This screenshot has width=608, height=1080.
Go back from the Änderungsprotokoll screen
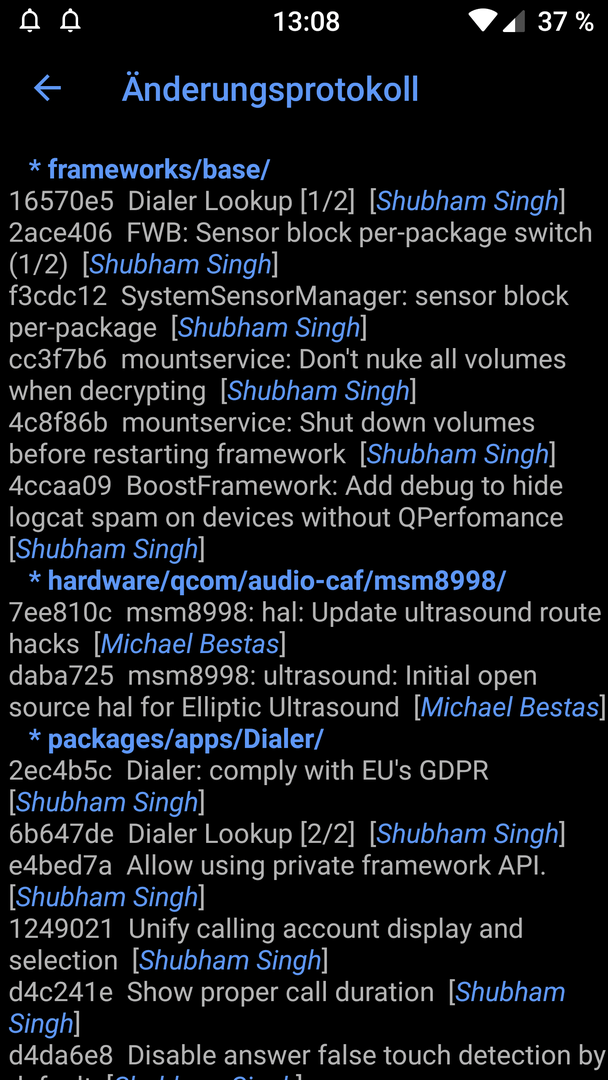(x=48, y=88)
